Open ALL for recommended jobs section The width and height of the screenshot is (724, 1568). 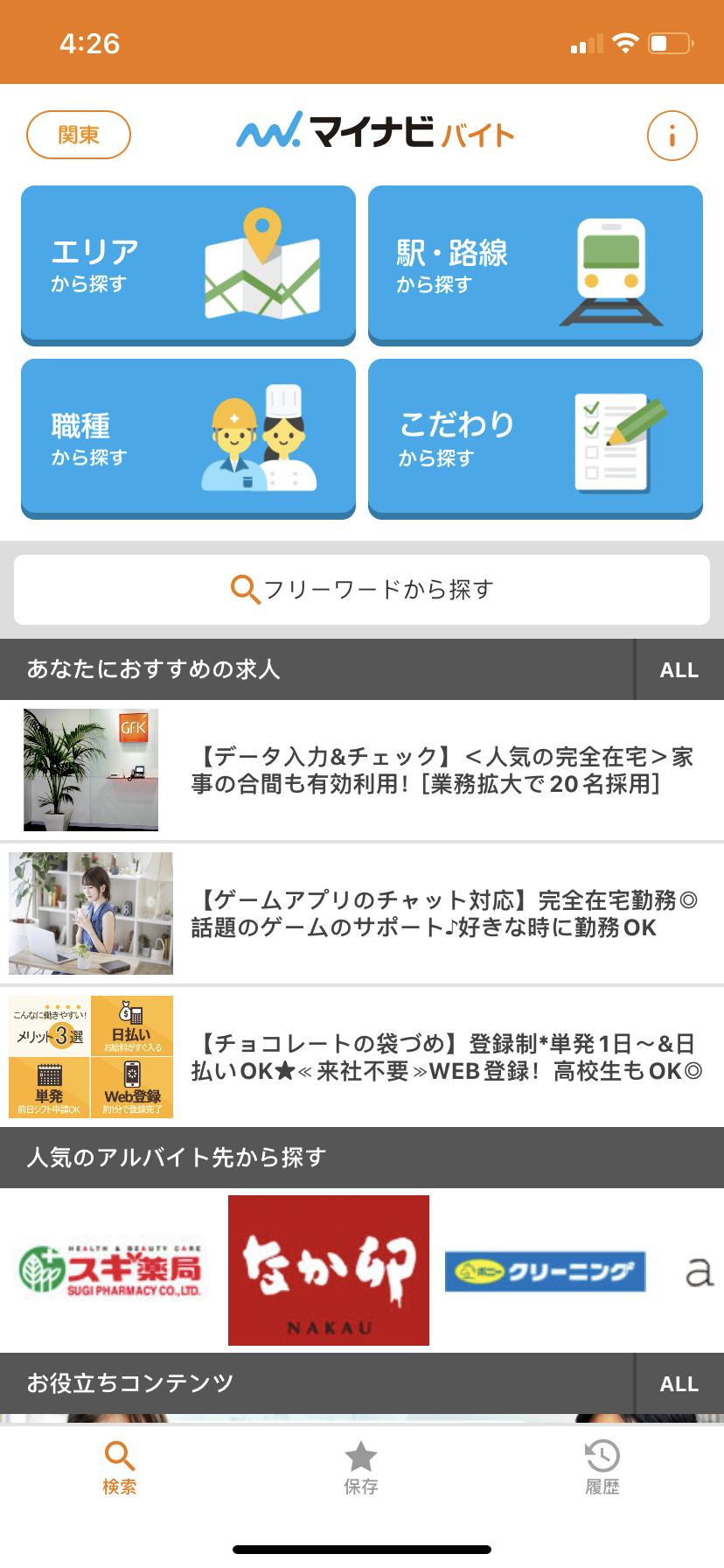click(678, 670)
